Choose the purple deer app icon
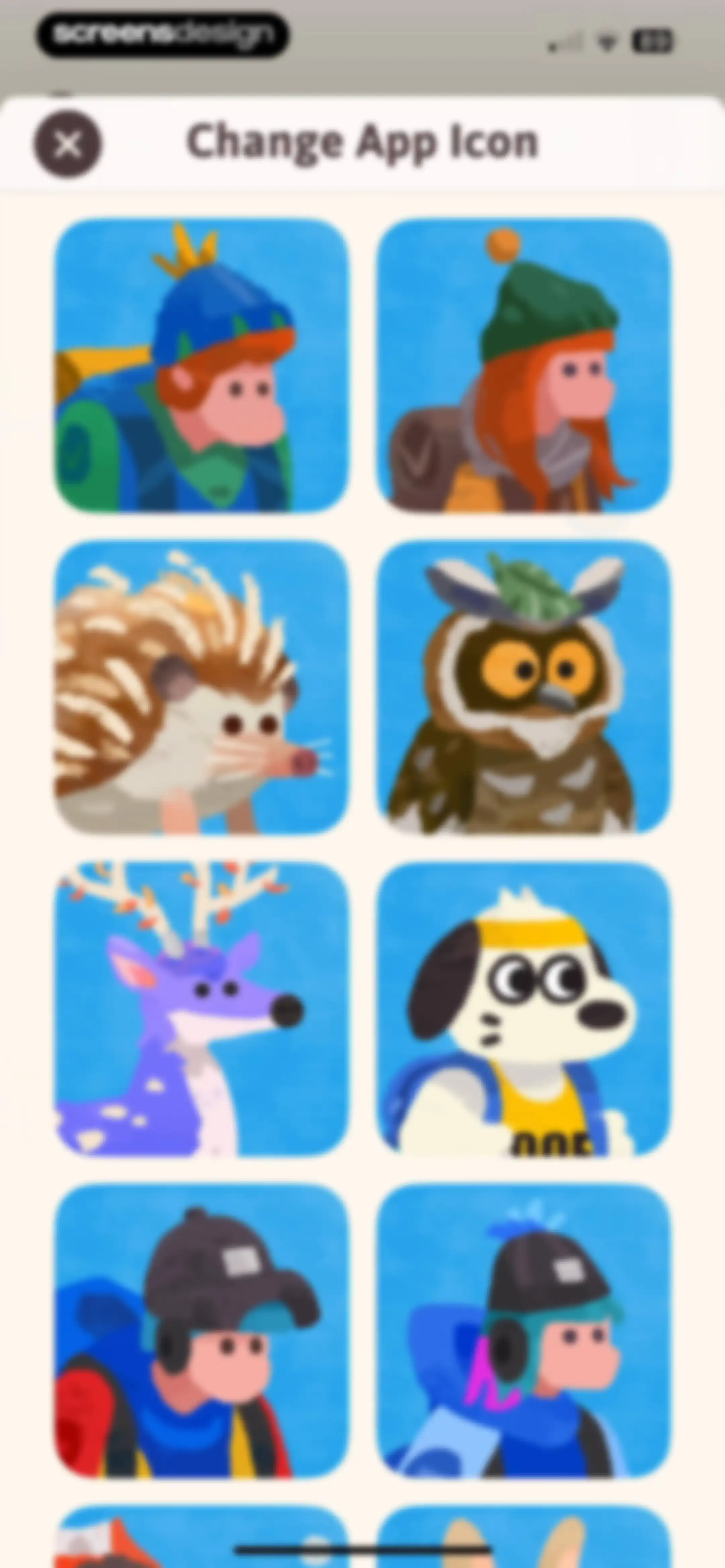Screen dimensions: 725x1568 point(201,1009)
